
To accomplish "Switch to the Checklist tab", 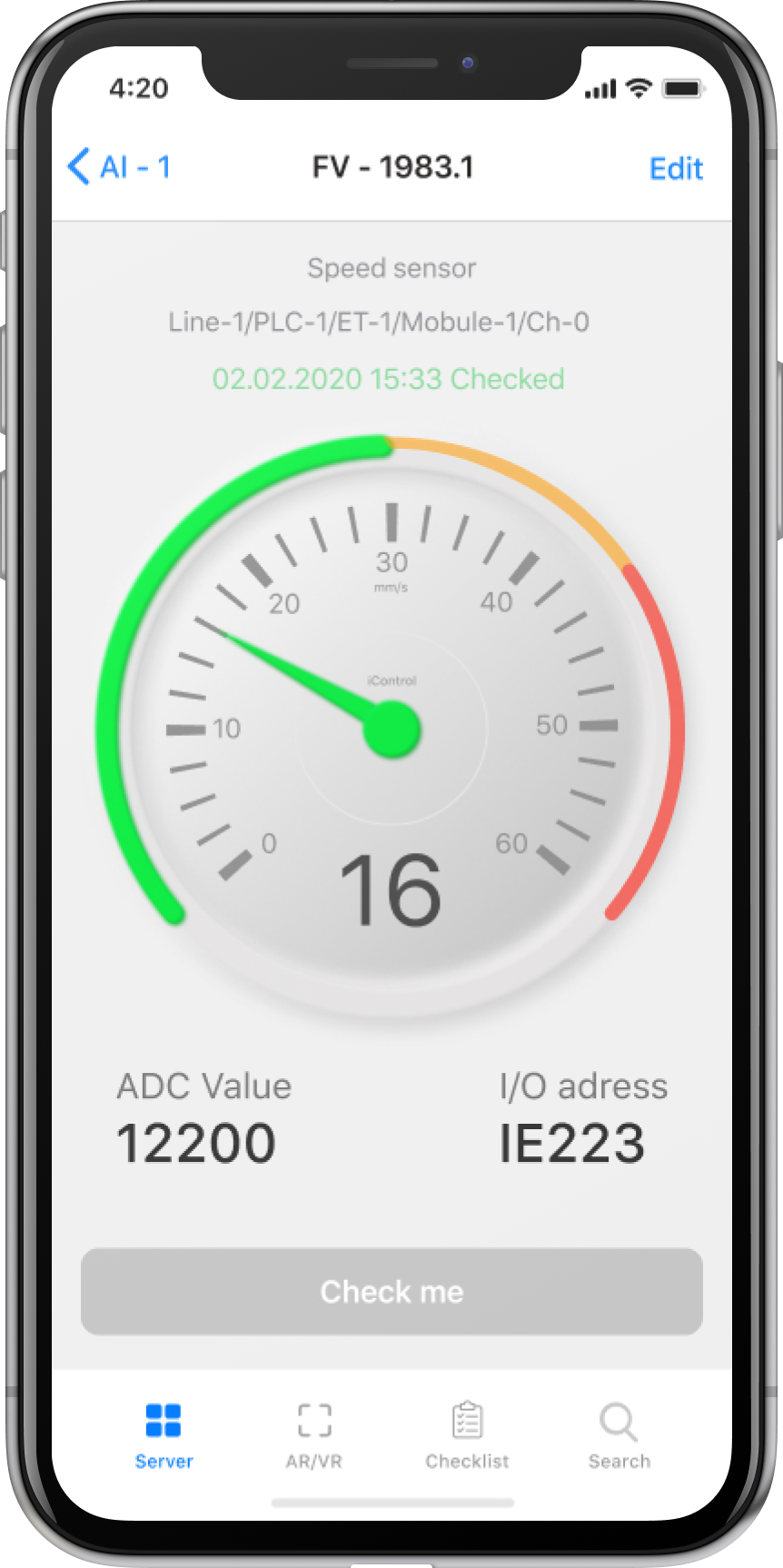I will (x=467, y=1434).
